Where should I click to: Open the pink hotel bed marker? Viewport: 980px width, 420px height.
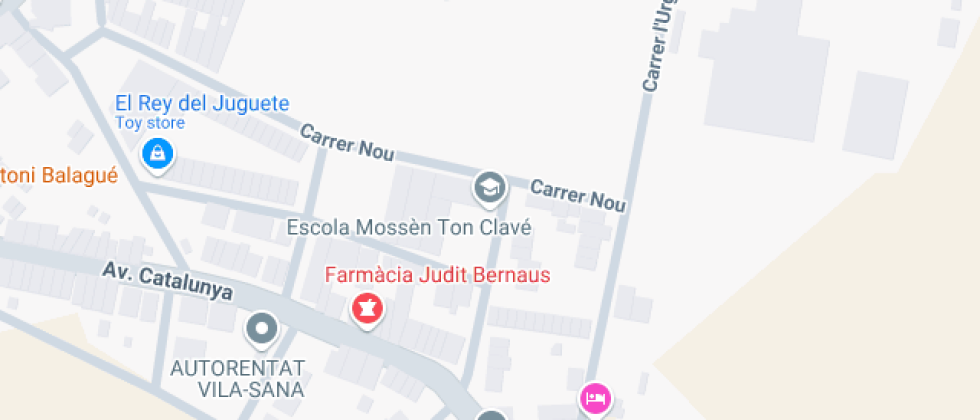point(595,399)
